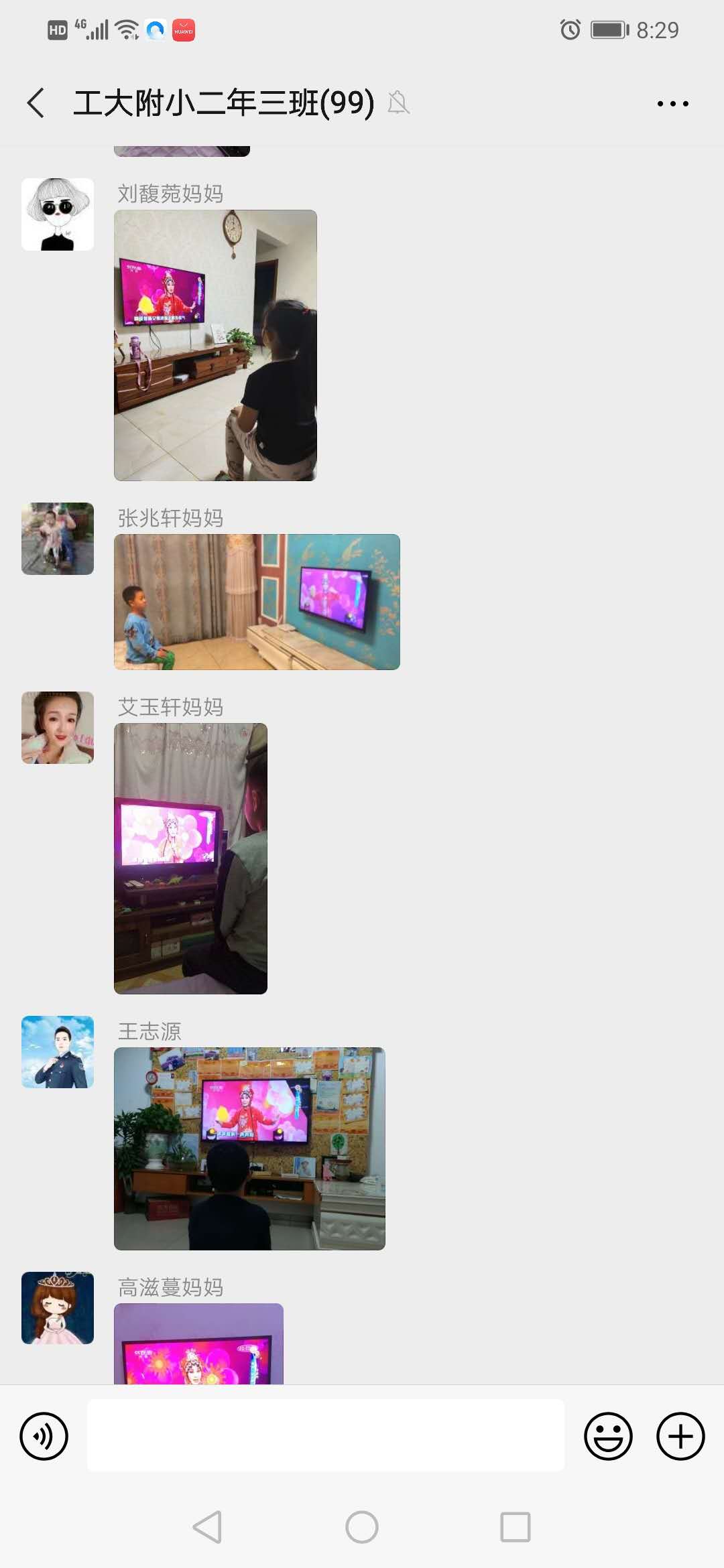The width and height of the screenshot is (724, 1568).
Task: Tap 高滋蔓妈妈's cartoon avatar
Action: [x=58, y=1308]
